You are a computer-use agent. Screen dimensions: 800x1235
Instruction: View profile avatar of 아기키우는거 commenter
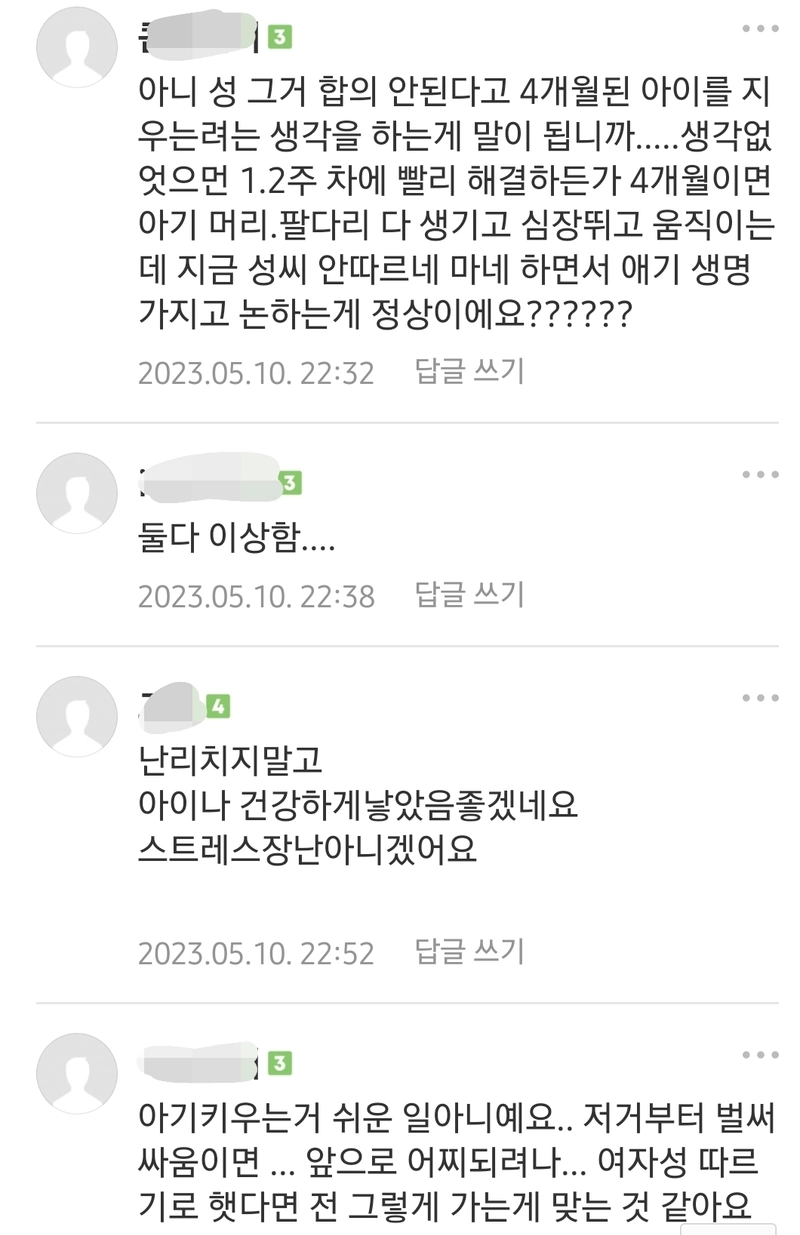click(x=77, y=1073)
